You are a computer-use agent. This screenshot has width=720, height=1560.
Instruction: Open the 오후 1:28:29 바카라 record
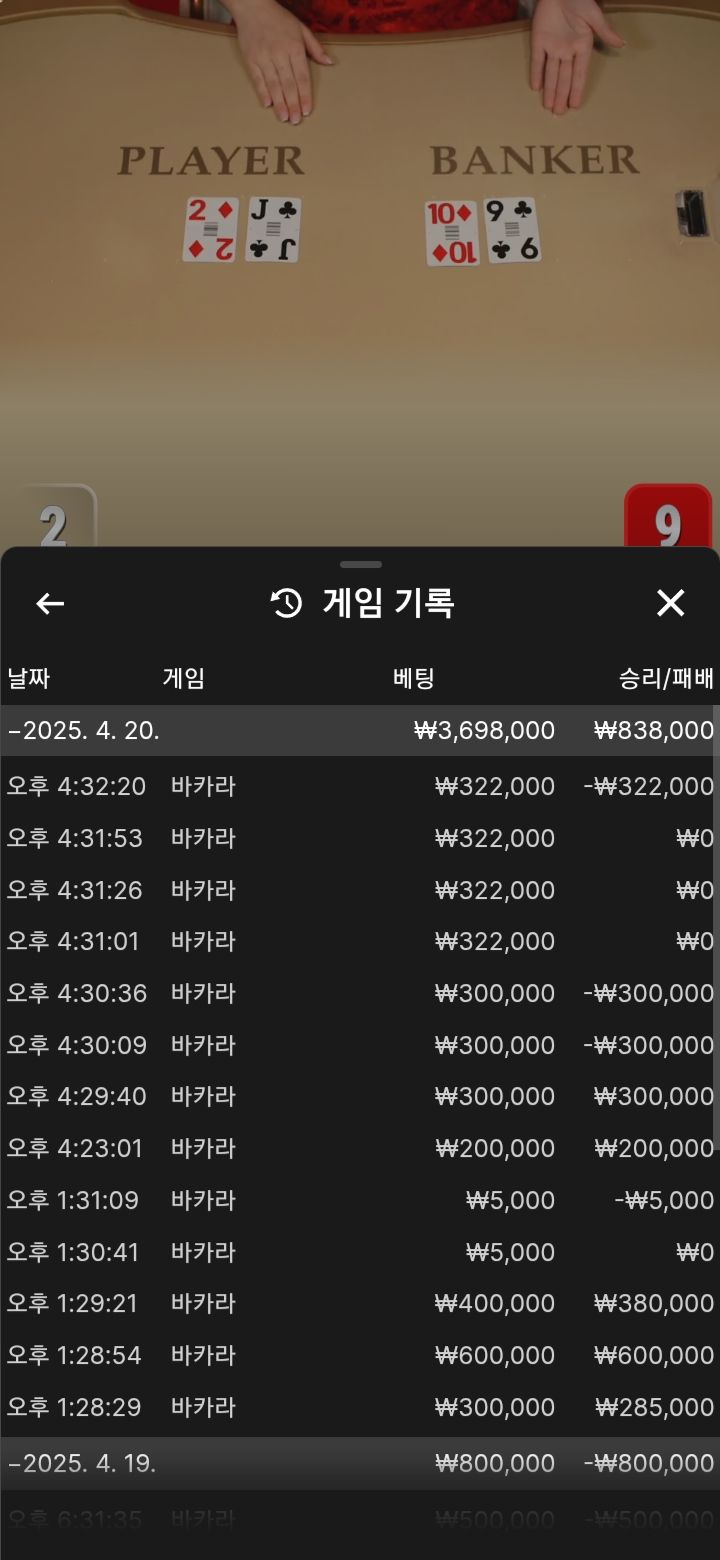click(360, 1407)
